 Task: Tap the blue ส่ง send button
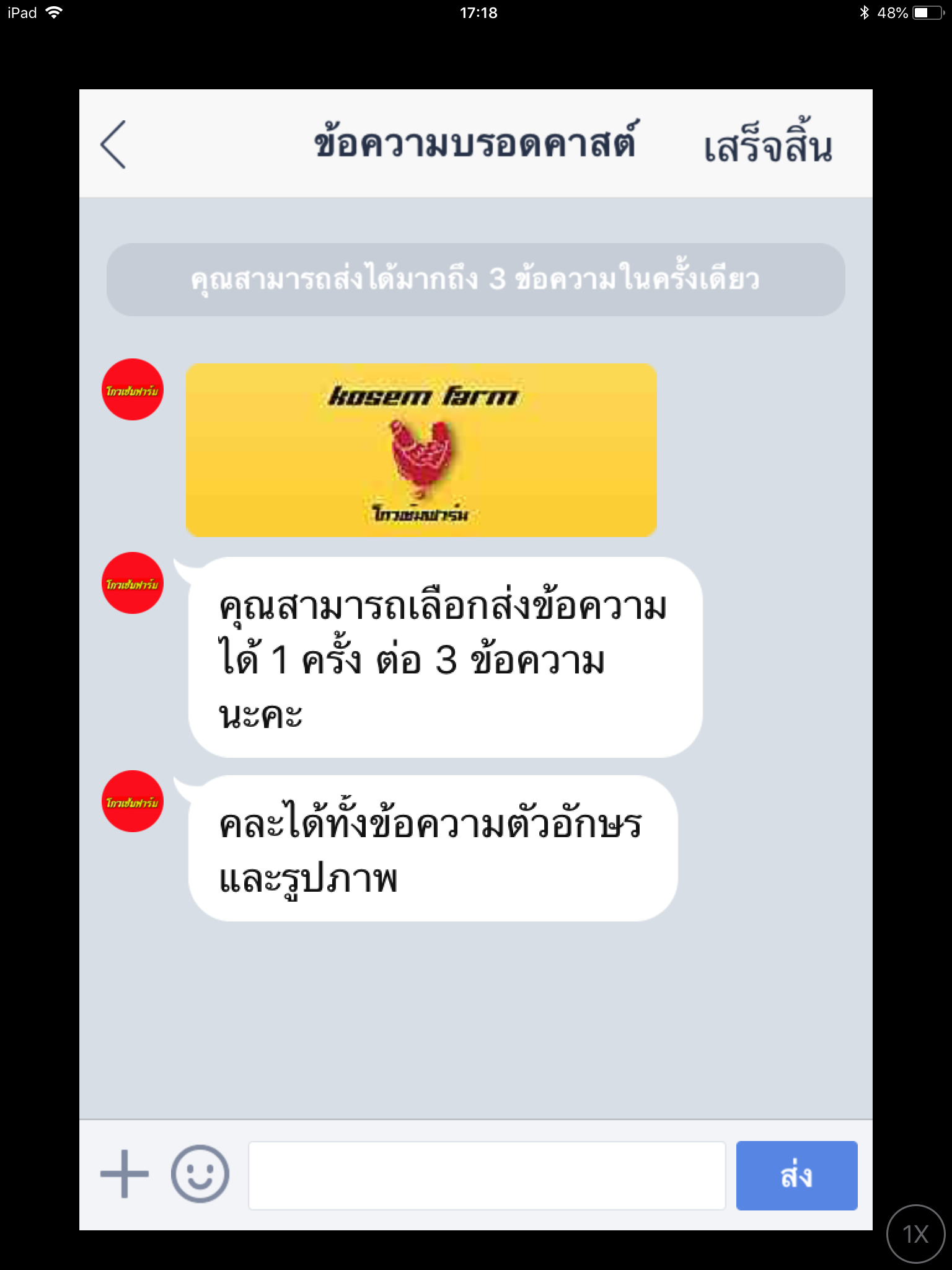click(796, 1175)
